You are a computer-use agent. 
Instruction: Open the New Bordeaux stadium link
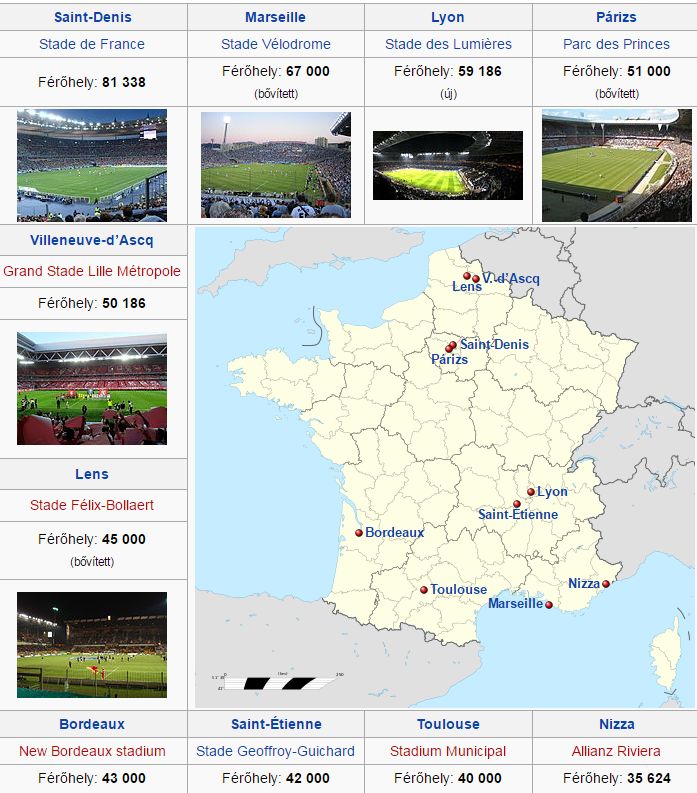tap(92, 751)
